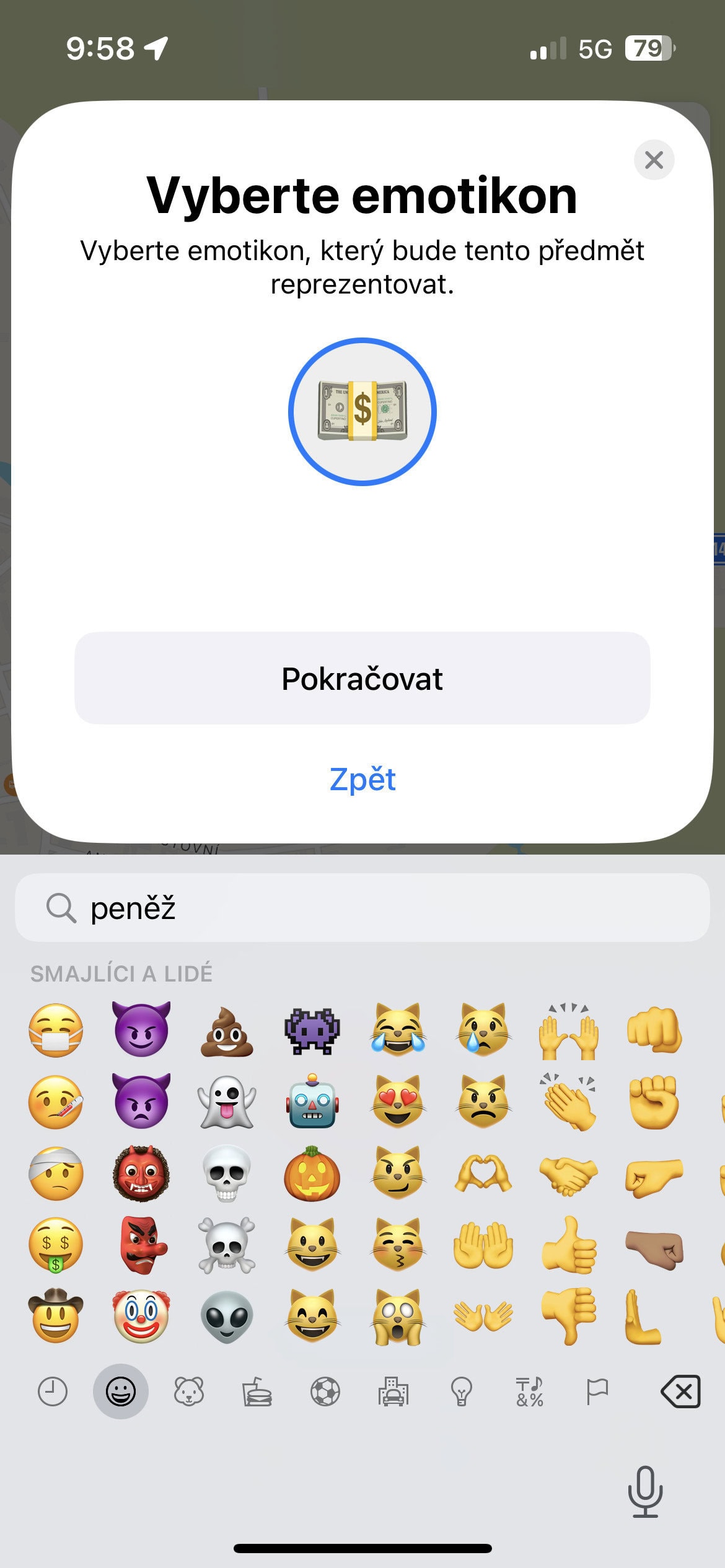Switch to travel and places emoji category
Screen dimensions: 725x1568
393,1392
